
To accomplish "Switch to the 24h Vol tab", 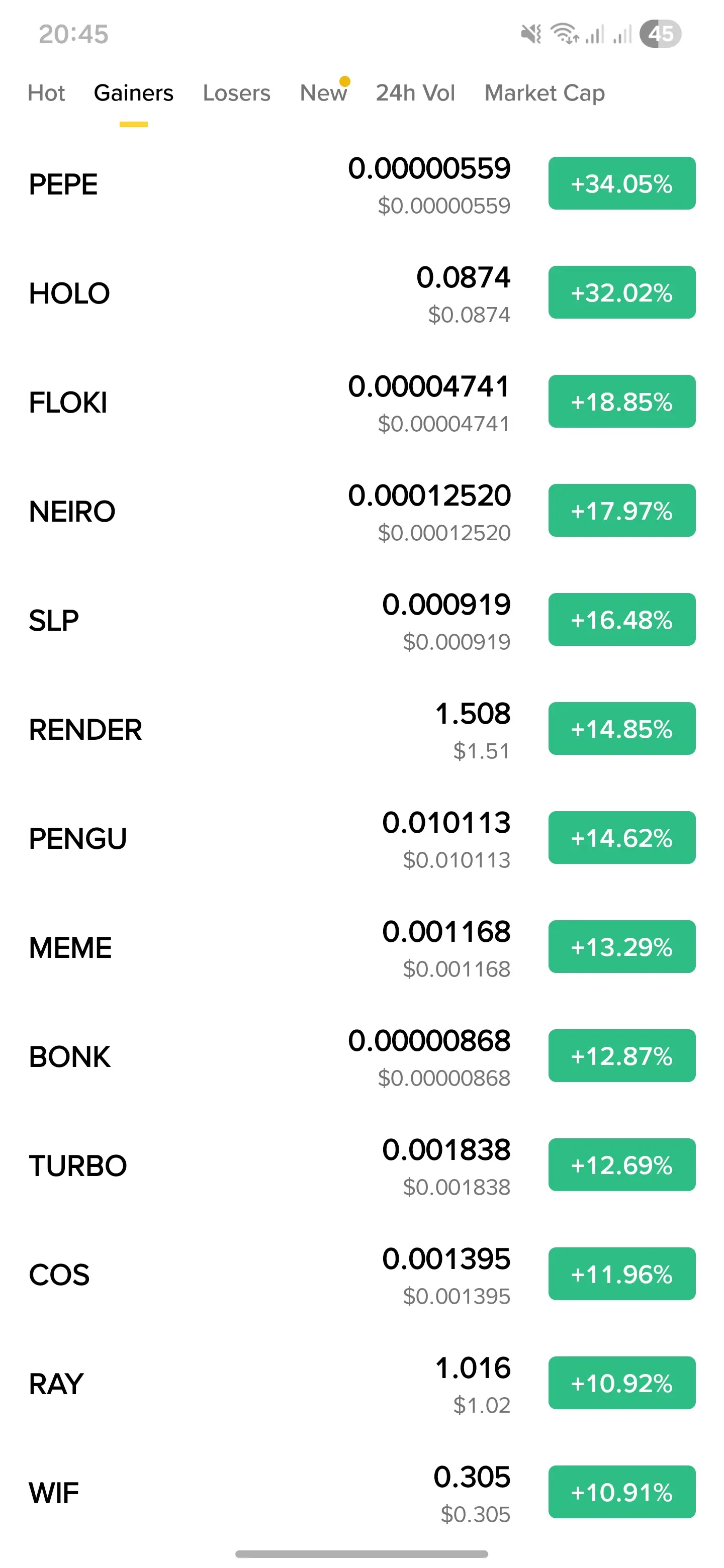I will tap(415, 93).
